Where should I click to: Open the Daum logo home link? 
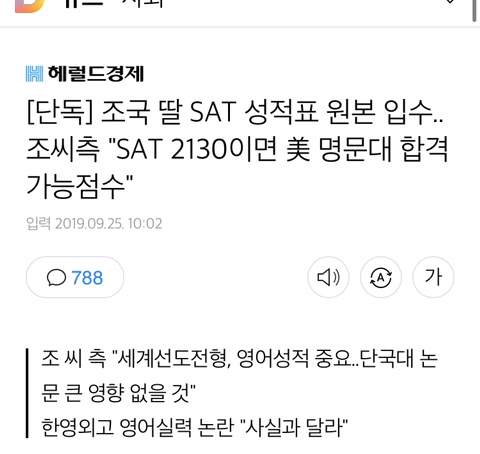pyautogui.click(x=30, y=6)
